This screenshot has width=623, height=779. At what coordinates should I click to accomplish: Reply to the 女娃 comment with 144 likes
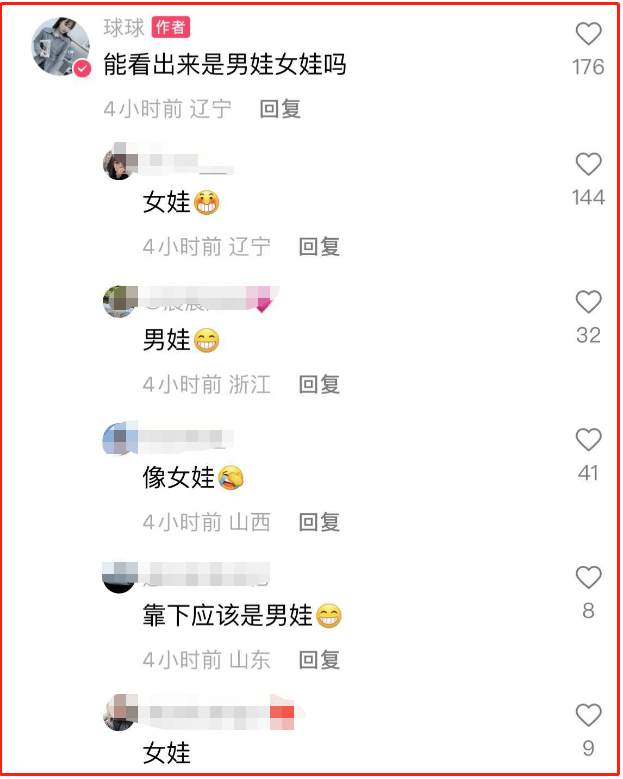coord(320,246)
